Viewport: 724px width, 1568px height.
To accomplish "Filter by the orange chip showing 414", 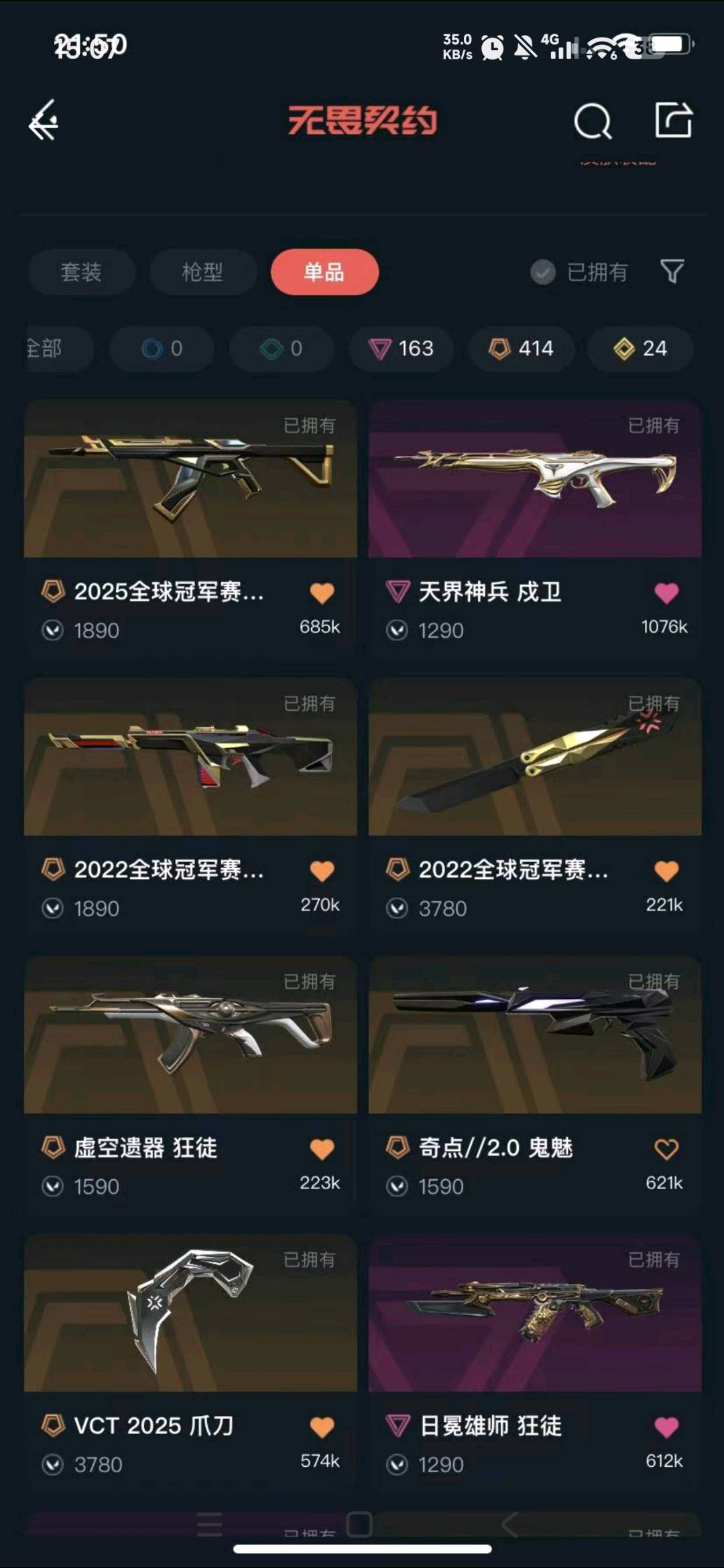I will [x=521, y=349].
